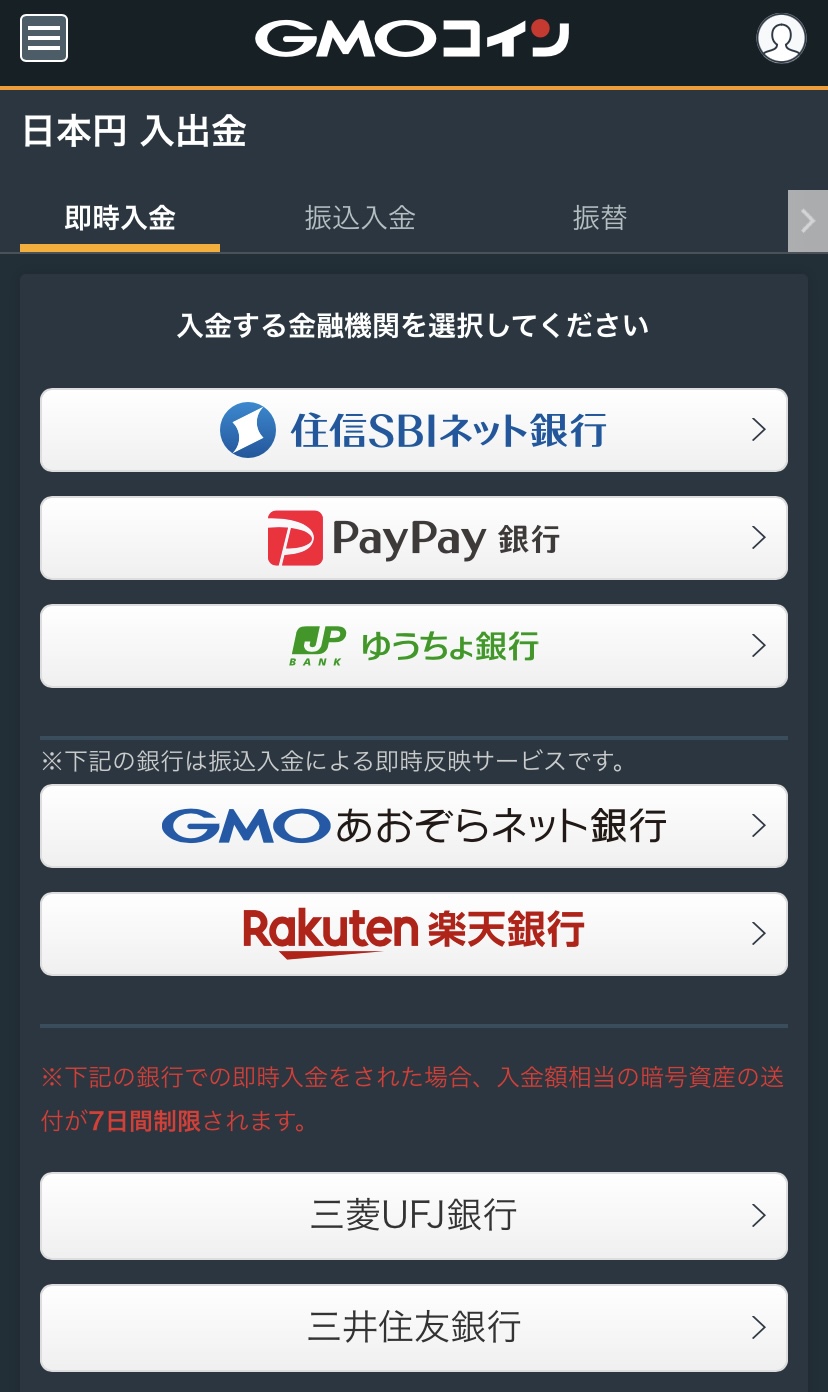Switch to the 振込入金 tab
828x1392 pixels.
(x=360, y=218)
